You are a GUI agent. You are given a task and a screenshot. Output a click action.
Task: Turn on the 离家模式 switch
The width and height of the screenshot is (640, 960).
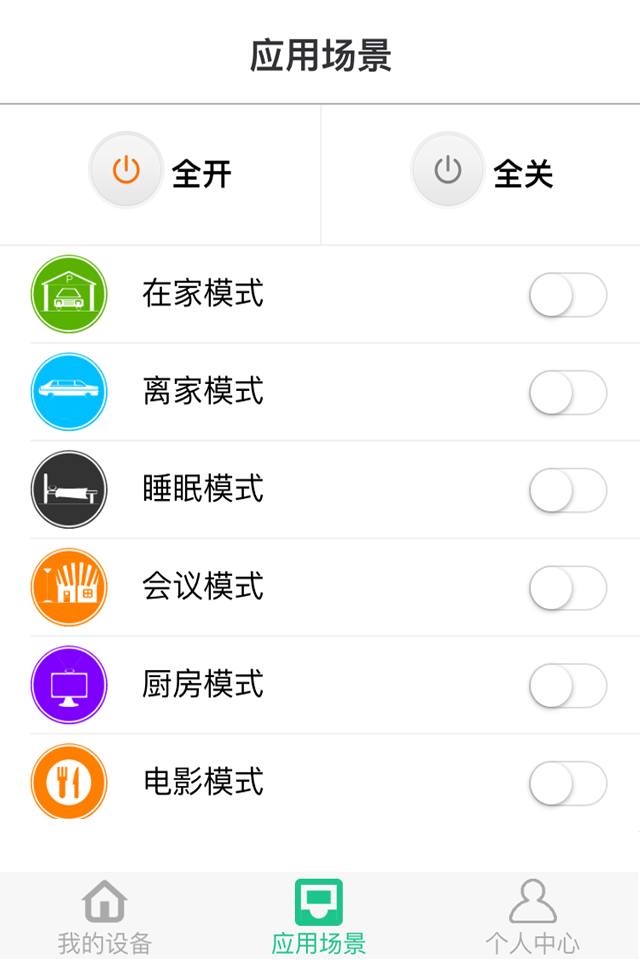pyautogui.click(x=567, y=392)
